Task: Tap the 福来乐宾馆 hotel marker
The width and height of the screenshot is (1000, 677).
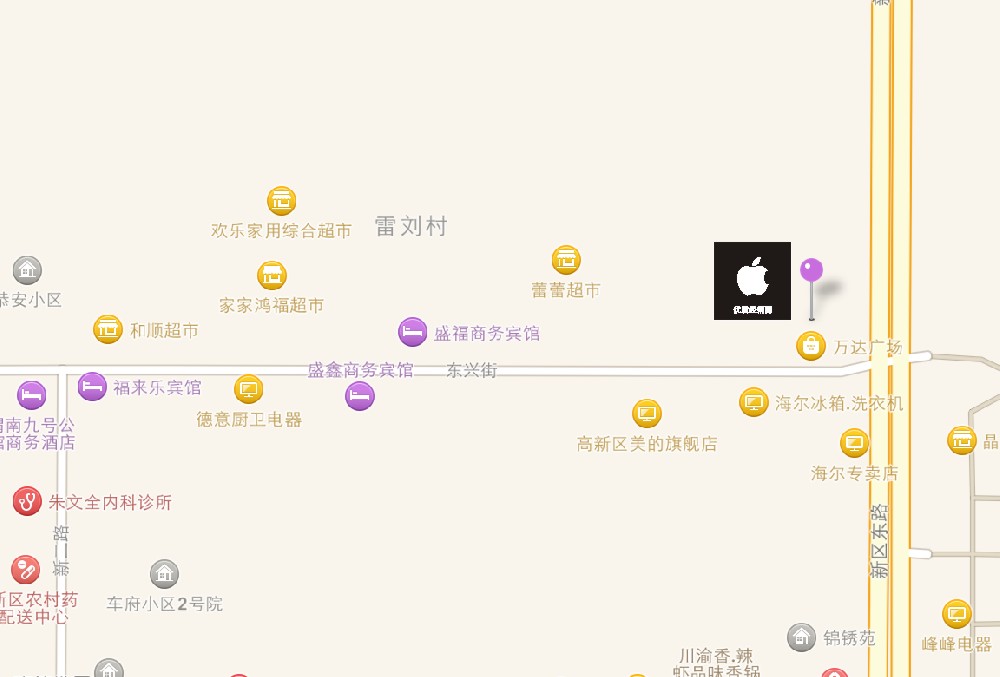Action: (93, 386)
